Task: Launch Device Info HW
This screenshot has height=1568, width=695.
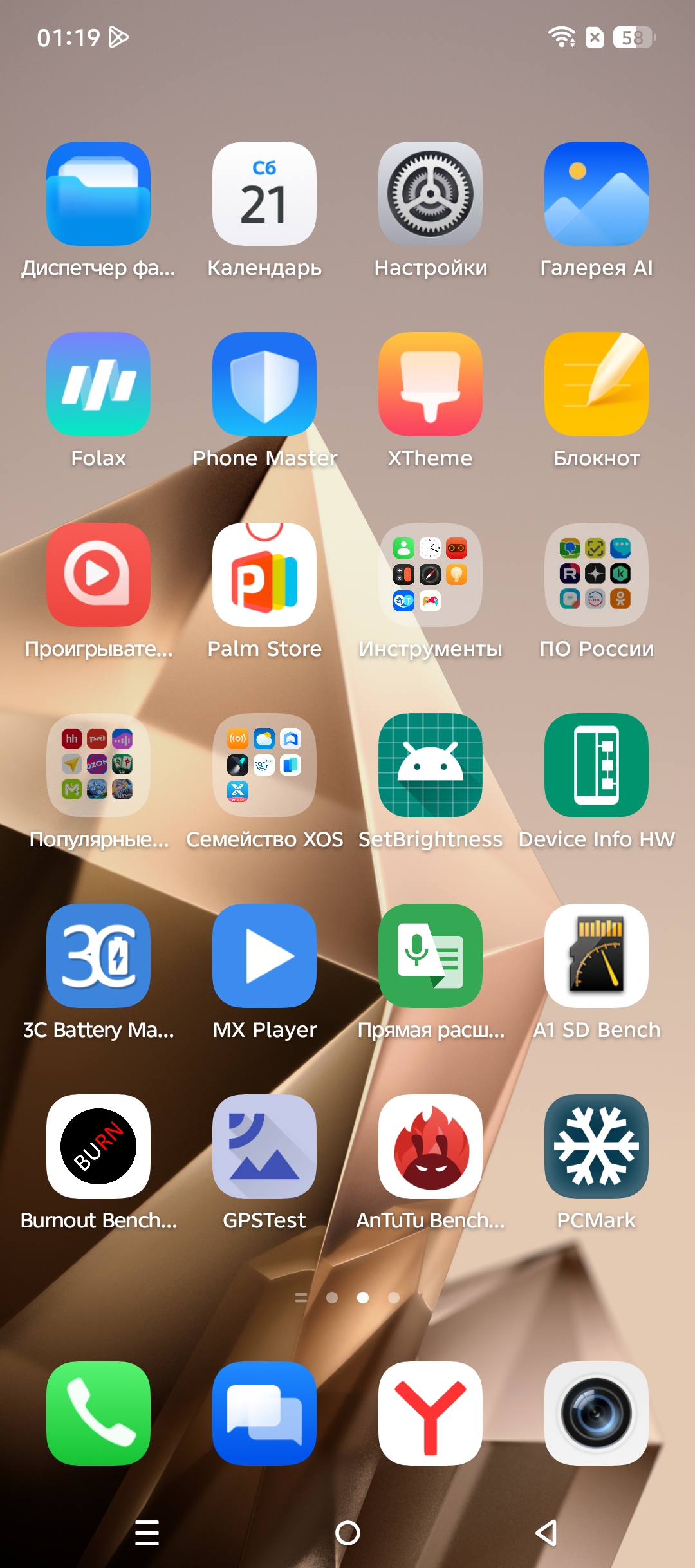Action: tap(597, 765)
